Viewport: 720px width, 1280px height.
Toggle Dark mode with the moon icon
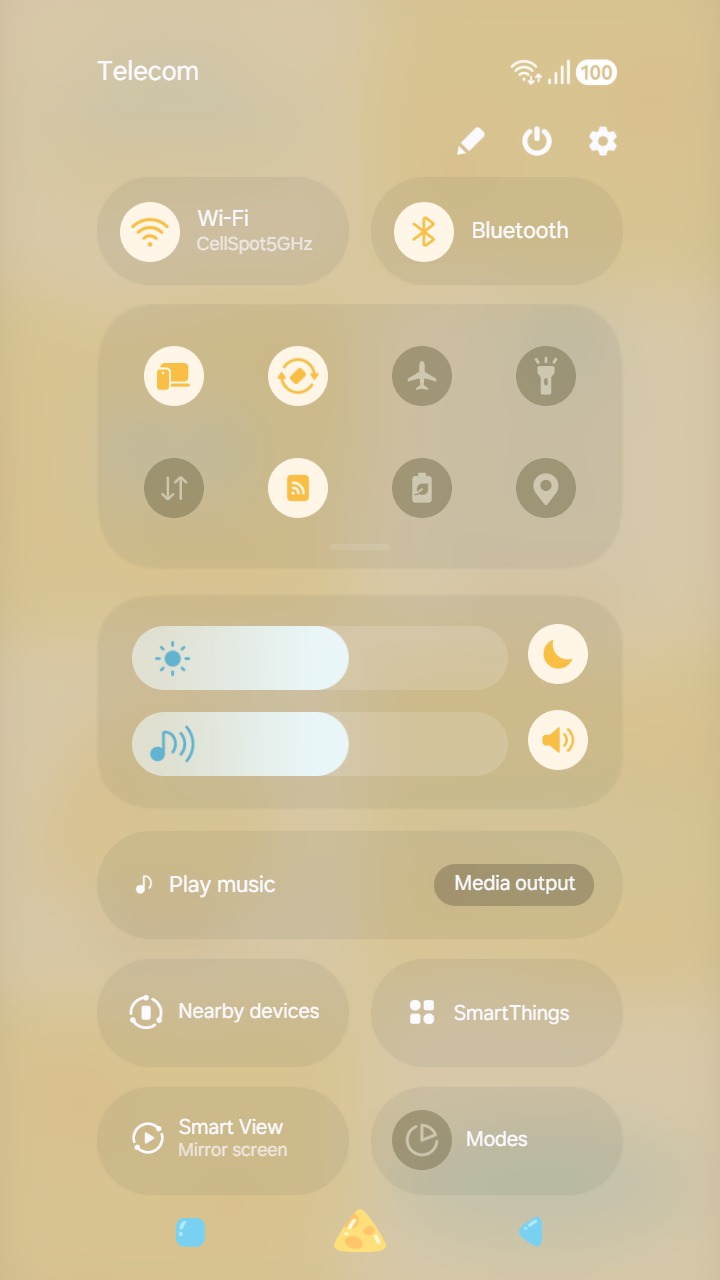(557, 654)
